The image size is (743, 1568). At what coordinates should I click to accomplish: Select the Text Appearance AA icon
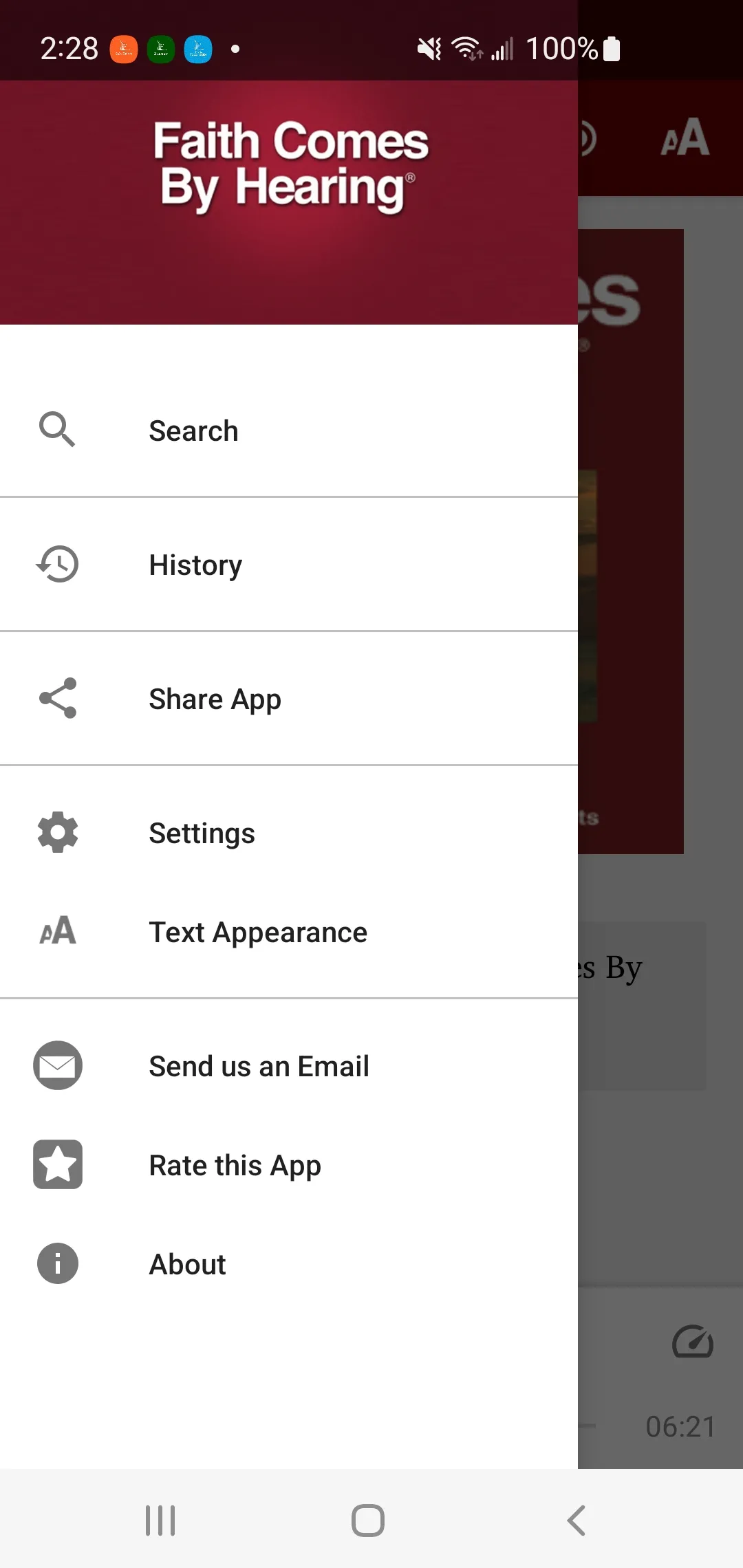[57, 932]
